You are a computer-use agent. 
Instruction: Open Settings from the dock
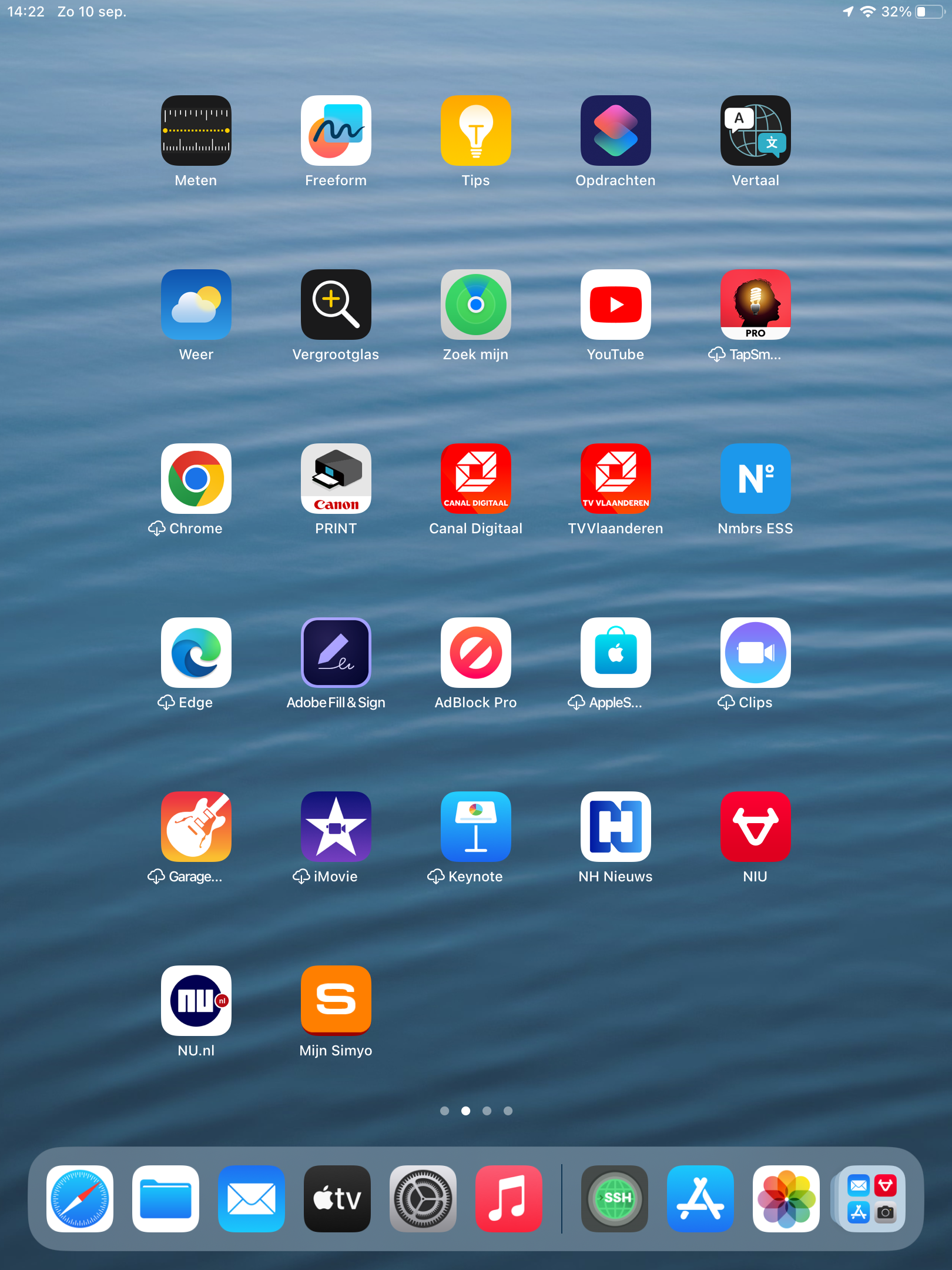click(x=423, y=1199)
